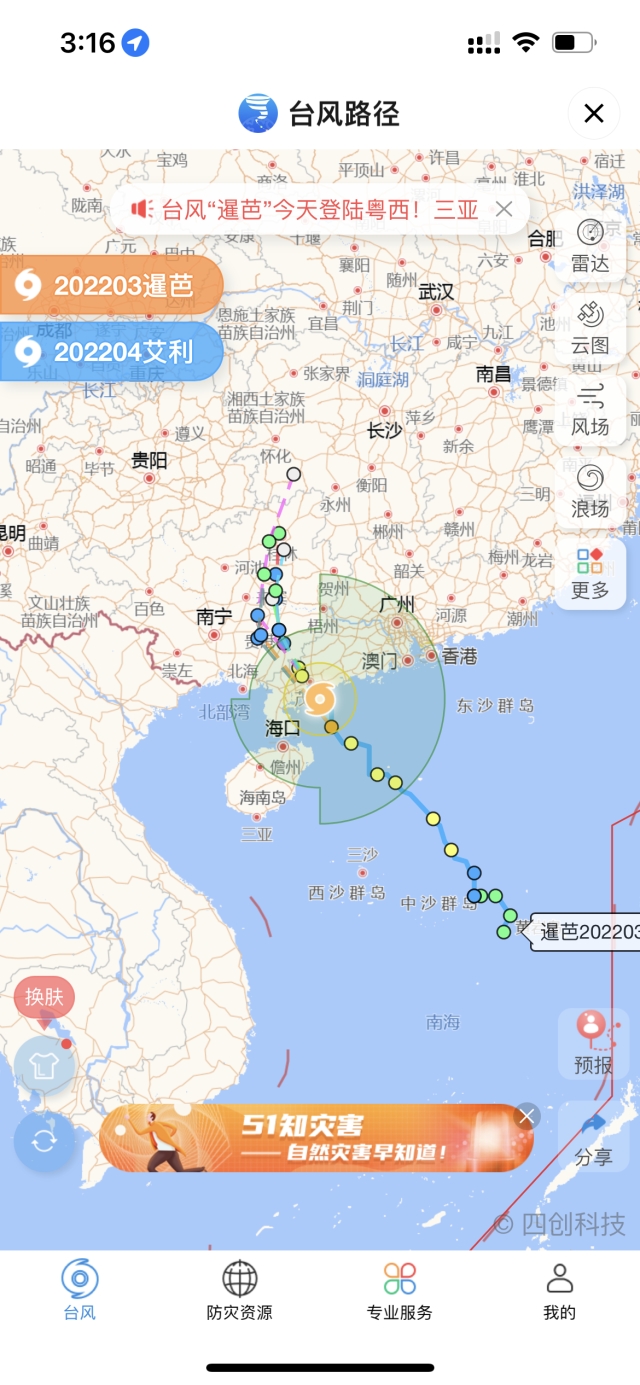Close the 台风路径 page
640x1385 pixels.
(594, 114)
